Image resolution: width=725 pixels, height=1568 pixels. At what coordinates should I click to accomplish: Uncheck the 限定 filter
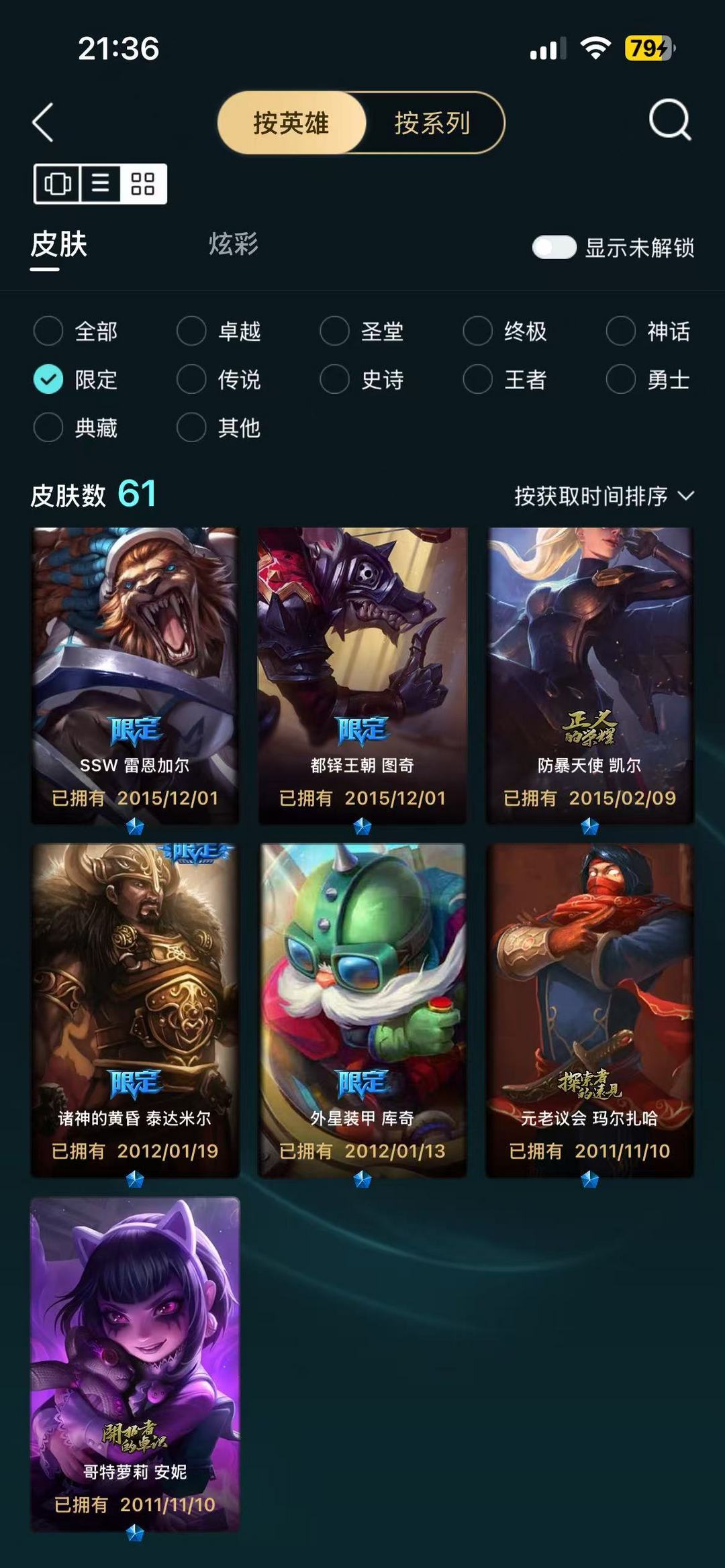[x=76, y=380]
